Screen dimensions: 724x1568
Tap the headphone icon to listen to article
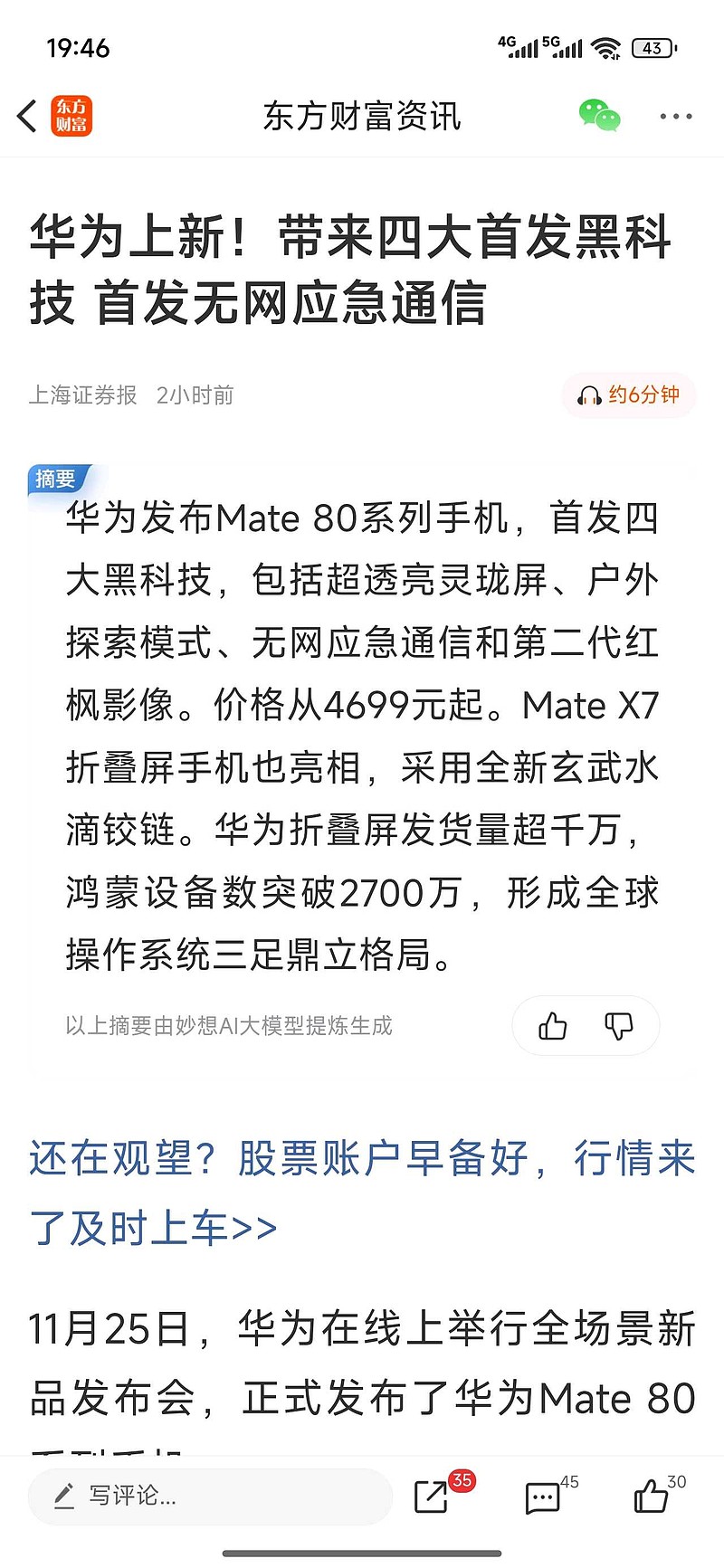pyautogui.click(x=590, y=395)
